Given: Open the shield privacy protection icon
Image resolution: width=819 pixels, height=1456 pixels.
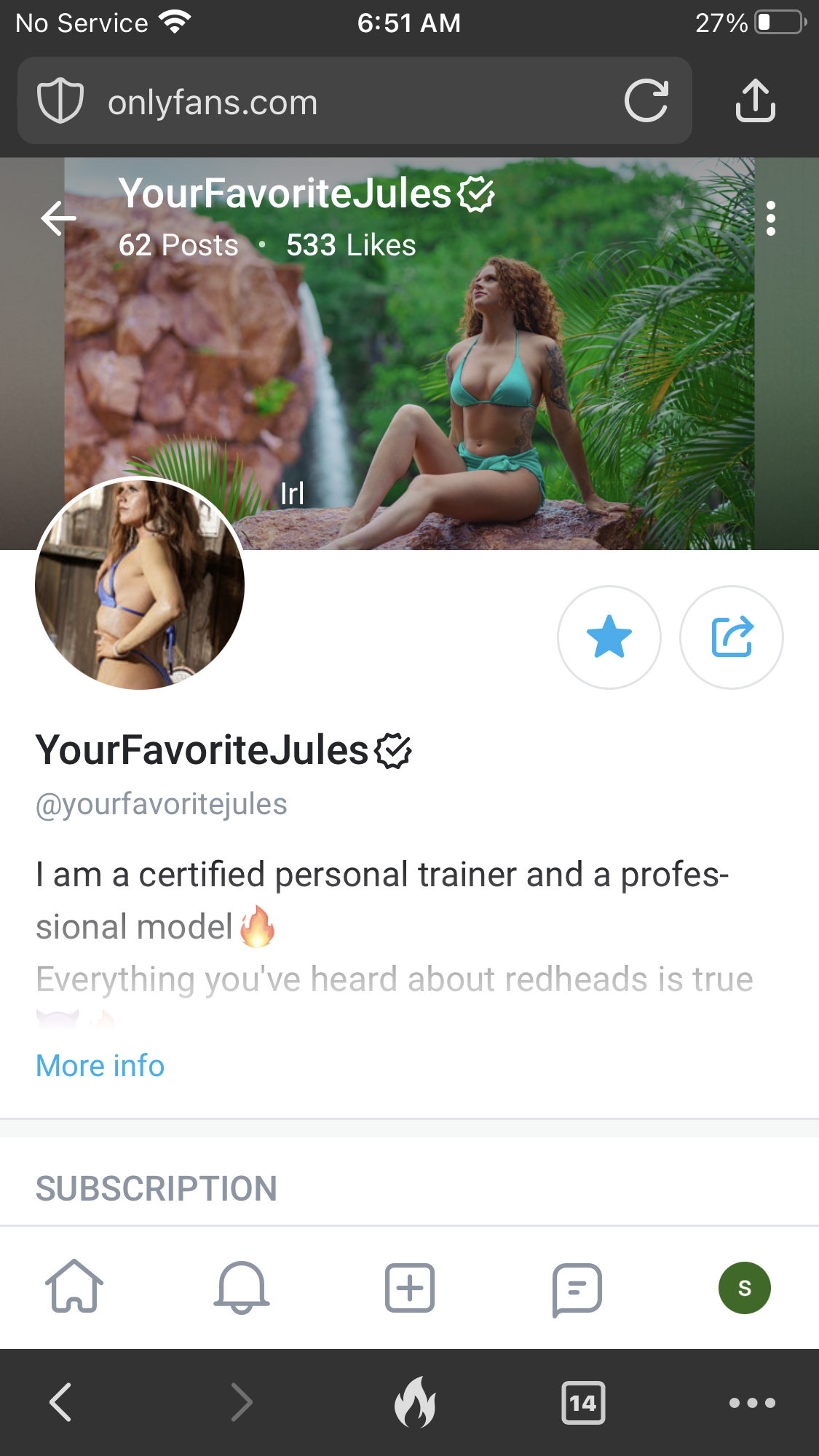Looking at the screenshot, I should (x=60, y=100).
